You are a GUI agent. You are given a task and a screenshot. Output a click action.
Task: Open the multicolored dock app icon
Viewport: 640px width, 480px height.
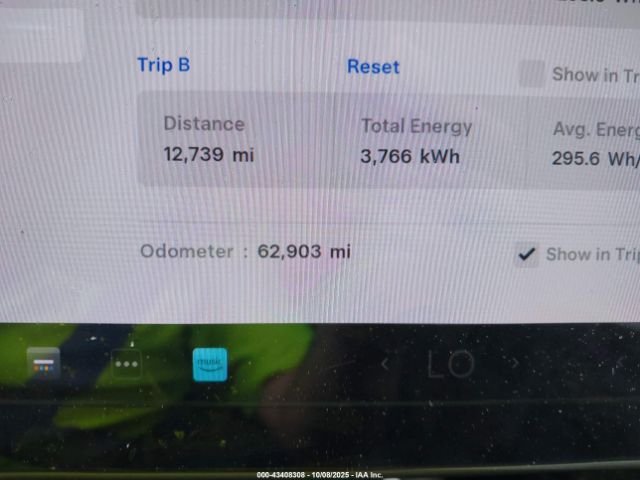[x=44, y=364]
